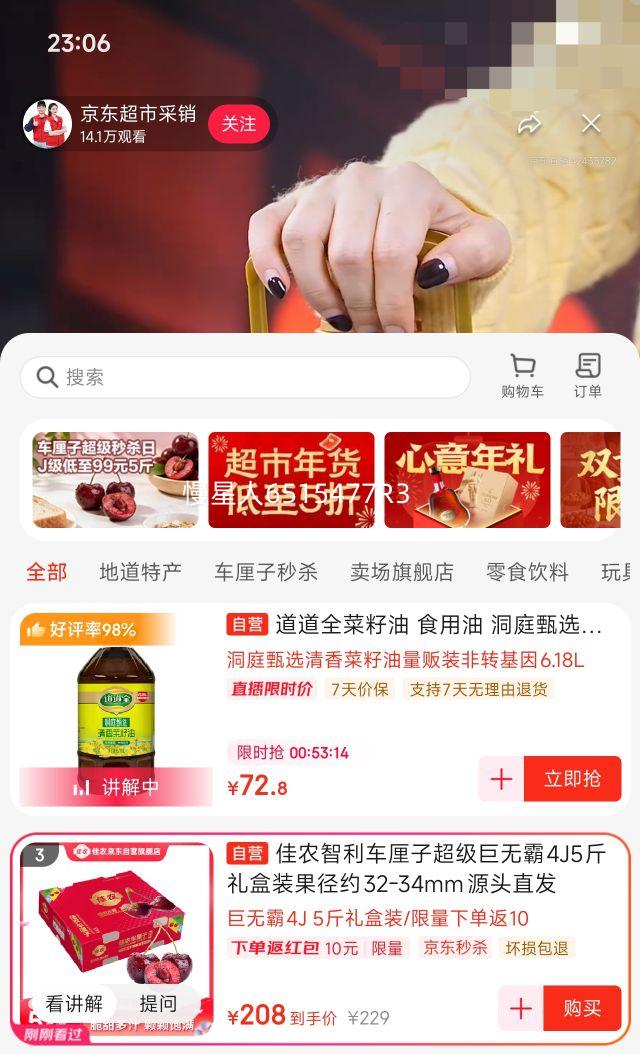Viewport: 640px width, 1054px height.
Task: Add 道道全菜籽油 to cart with plus
Action: click(501, 778)
